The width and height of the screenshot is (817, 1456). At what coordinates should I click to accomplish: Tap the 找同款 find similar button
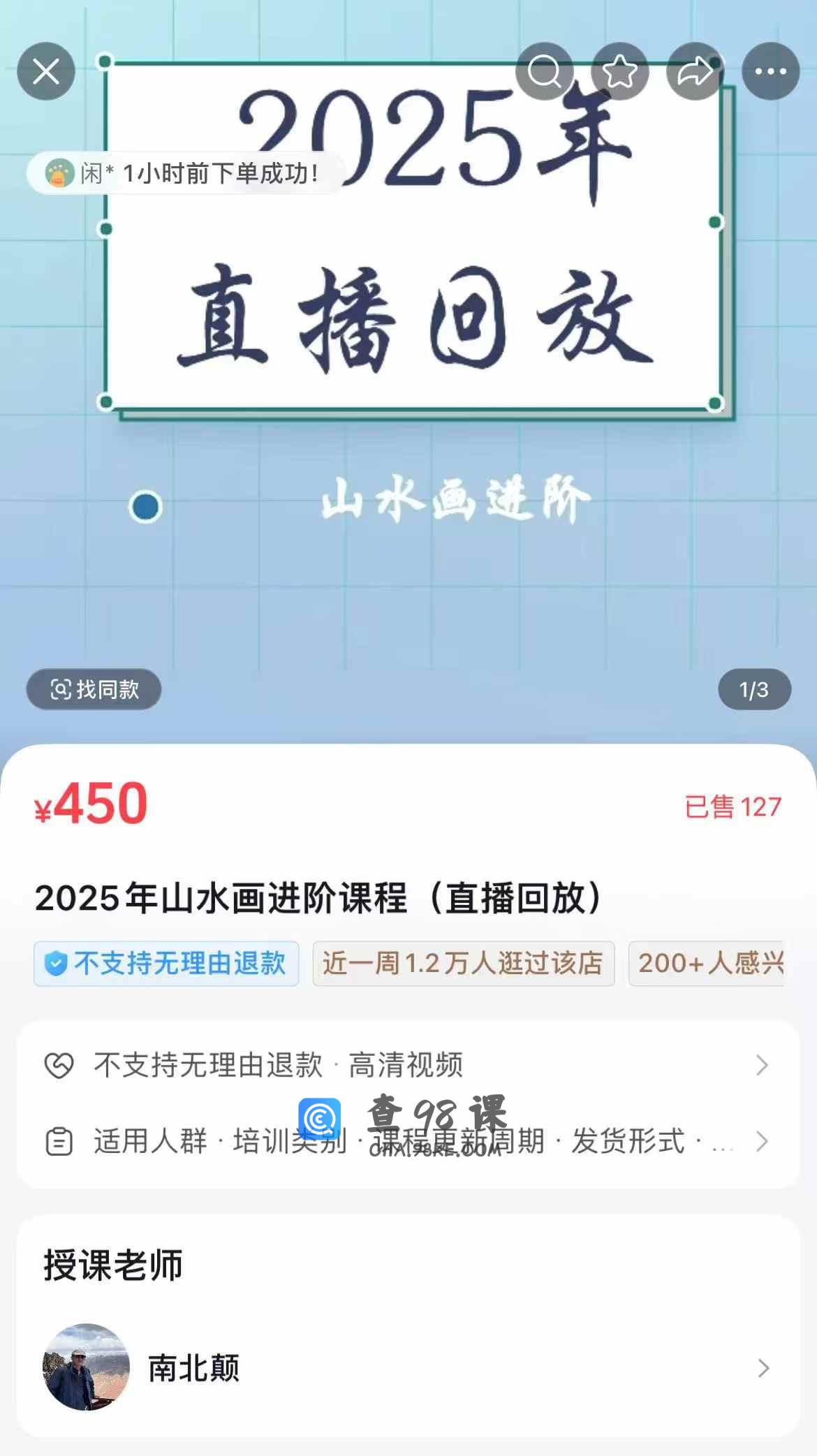(x=94, y=689)
